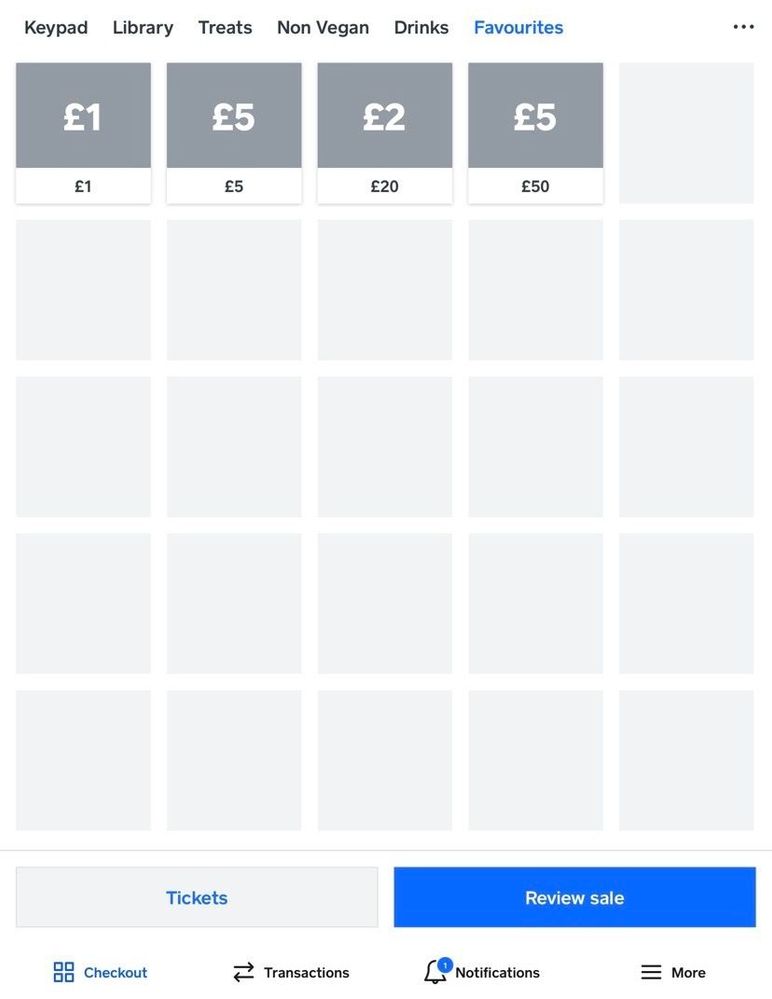Open Tickets
Screen dimensions: 772x999
pyautogui.click(x=197, y=897)
